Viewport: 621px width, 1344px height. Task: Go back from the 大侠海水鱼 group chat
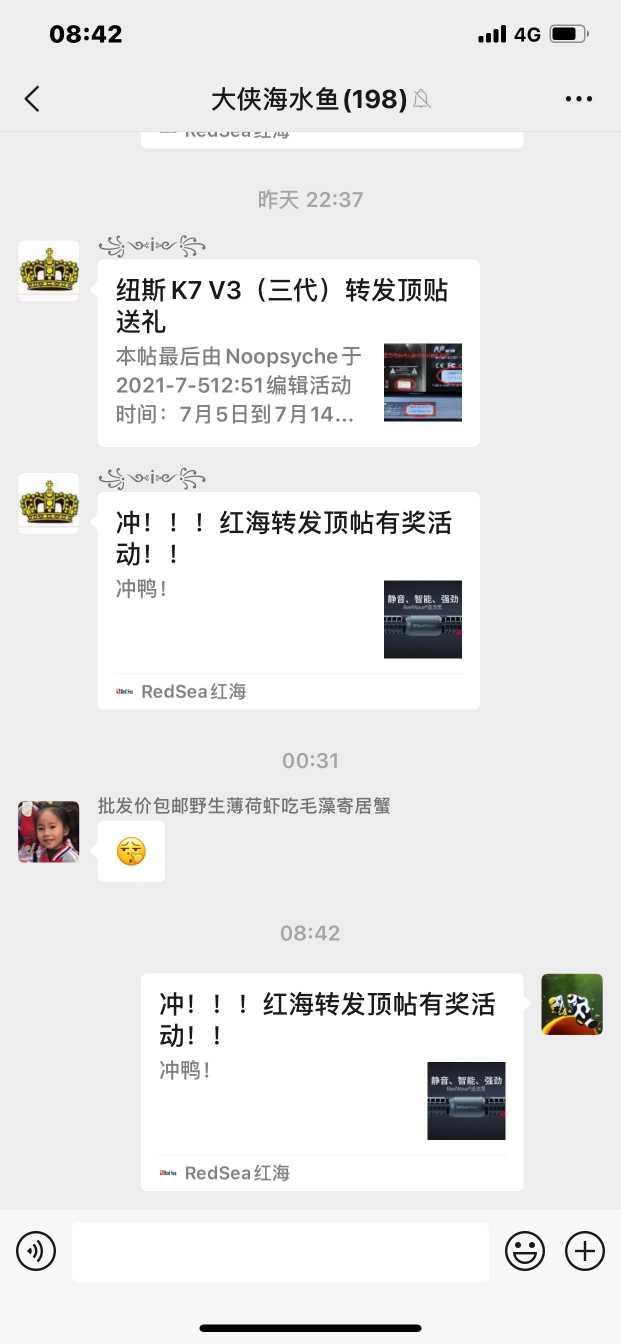(33, 99)
